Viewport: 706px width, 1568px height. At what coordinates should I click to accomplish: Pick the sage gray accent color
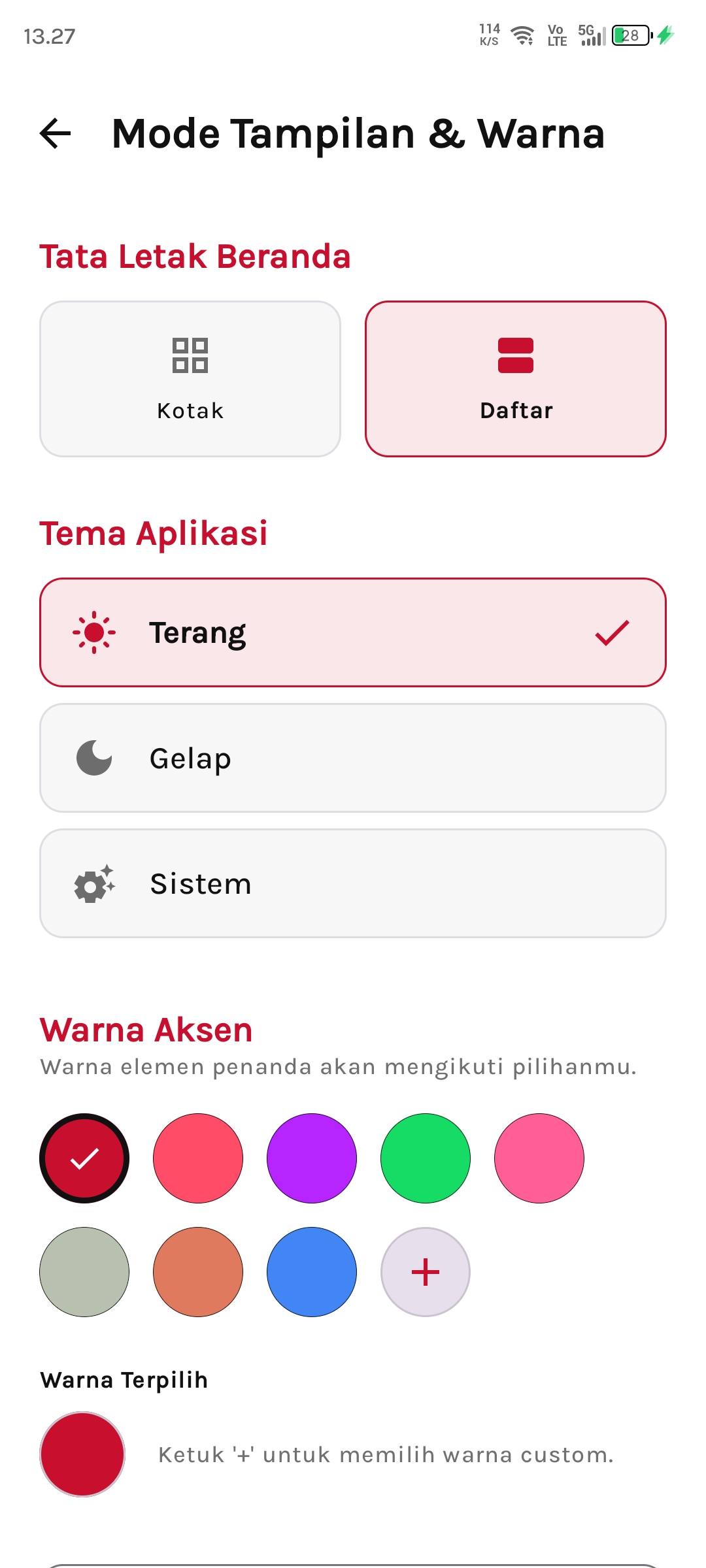point(84,1272)
